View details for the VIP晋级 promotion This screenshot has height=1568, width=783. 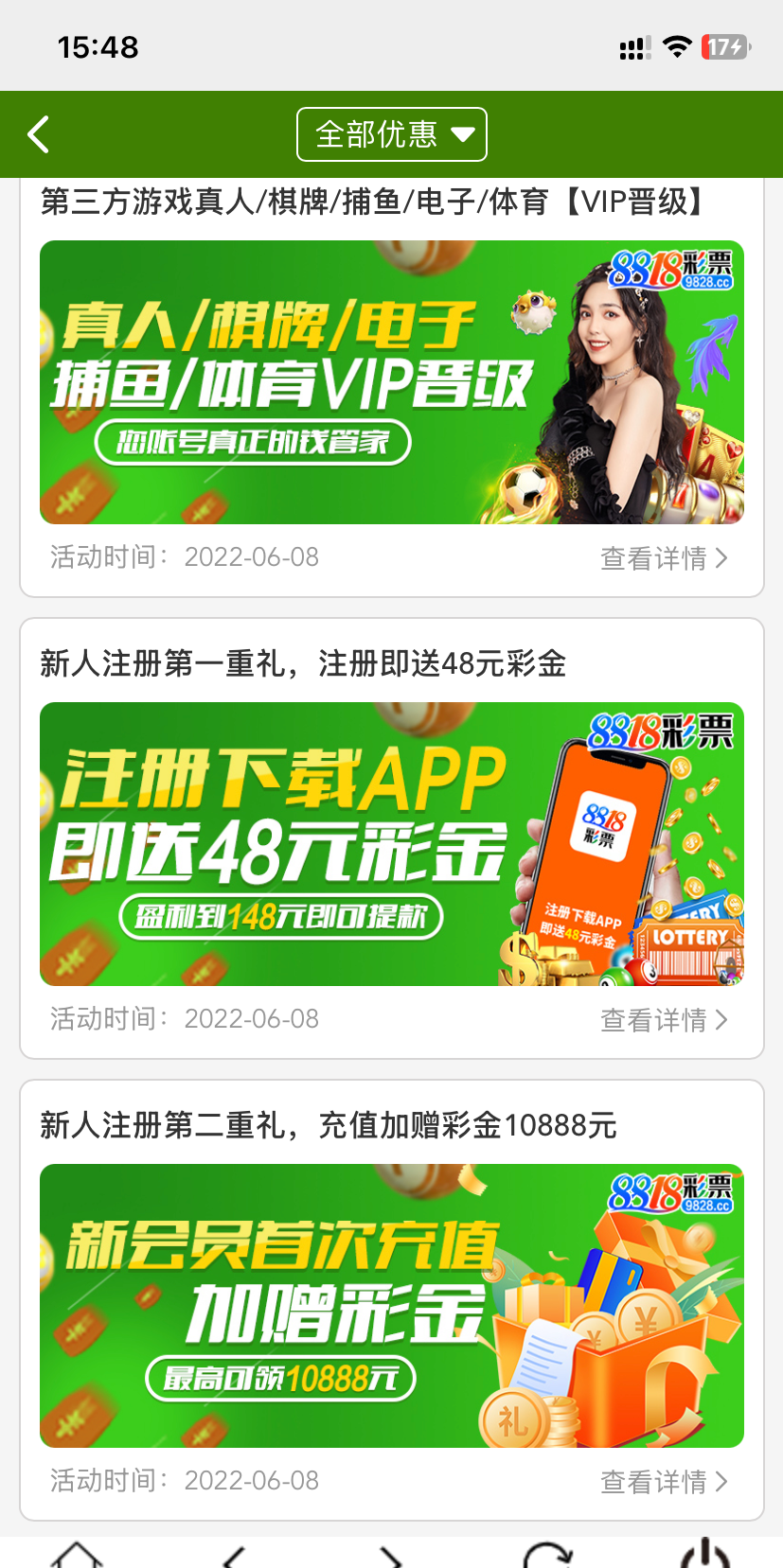663,558
